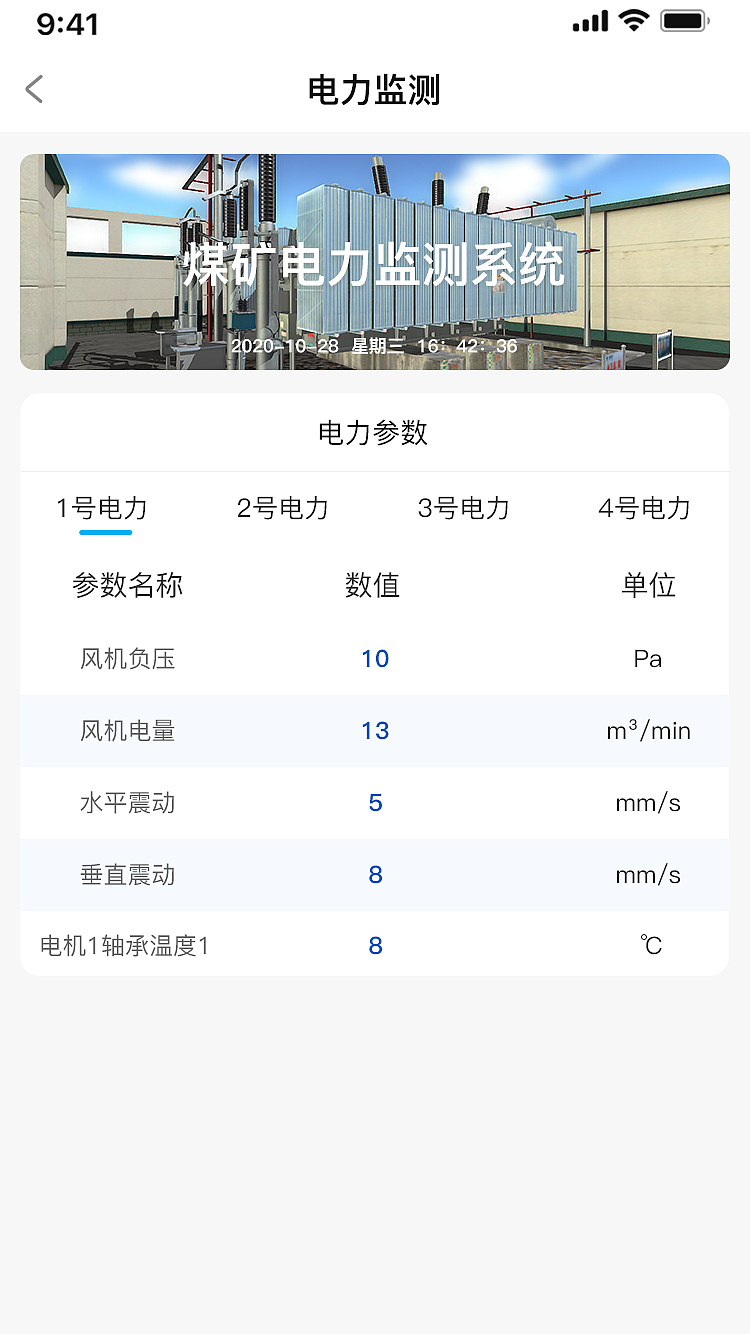Tap the 电机1轴承温度1 parameter row
This screenshot has height=1334, width=750.
375,944
